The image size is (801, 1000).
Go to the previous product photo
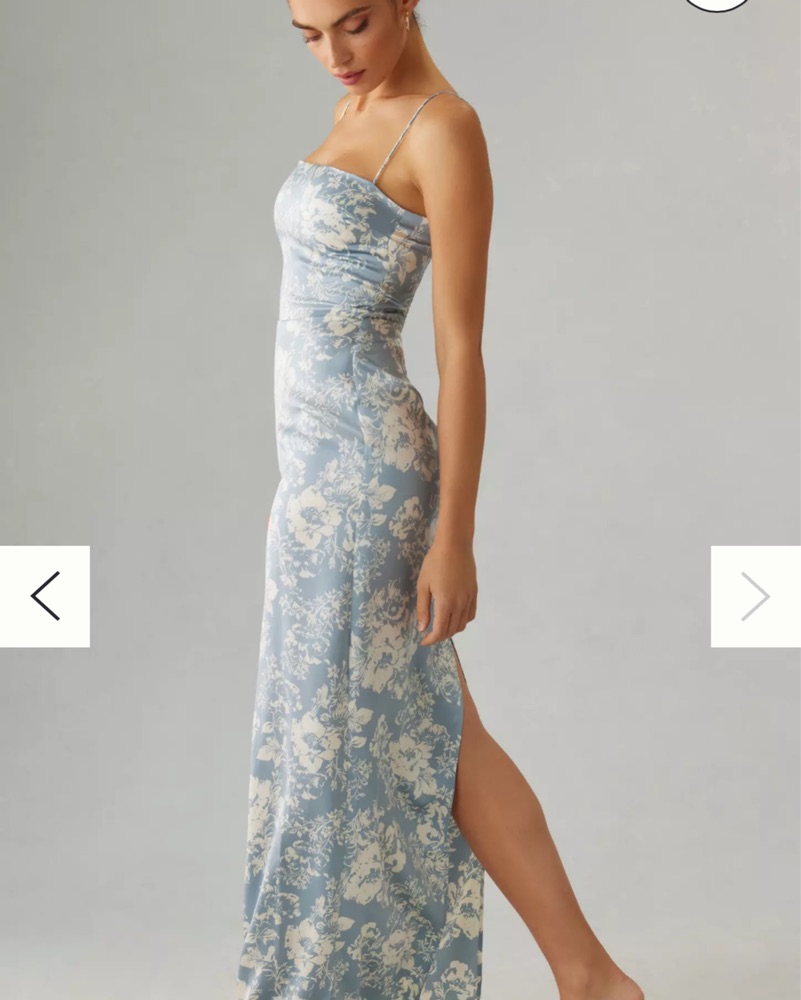[45, 596]
